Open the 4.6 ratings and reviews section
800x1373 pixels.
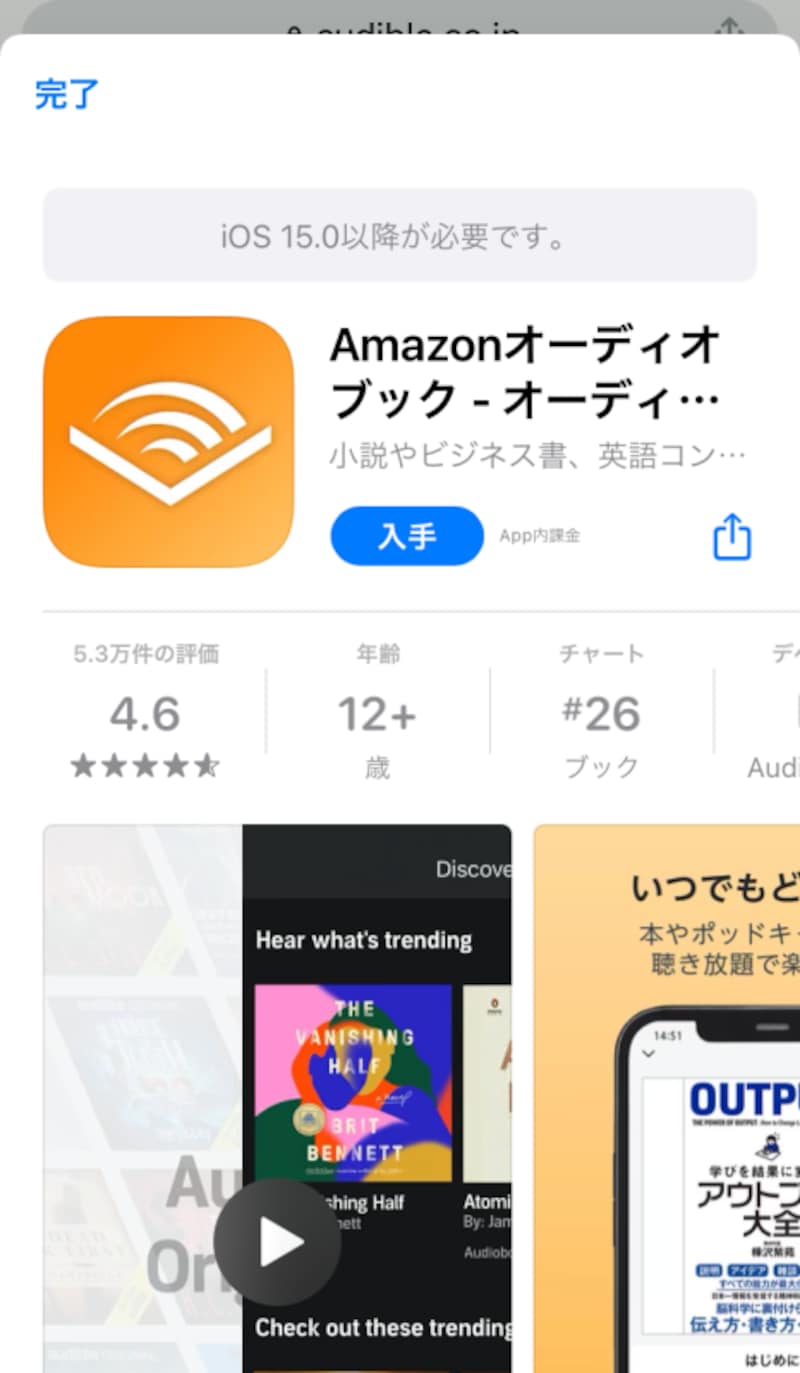pyautogui.click(x=146, y=713)
